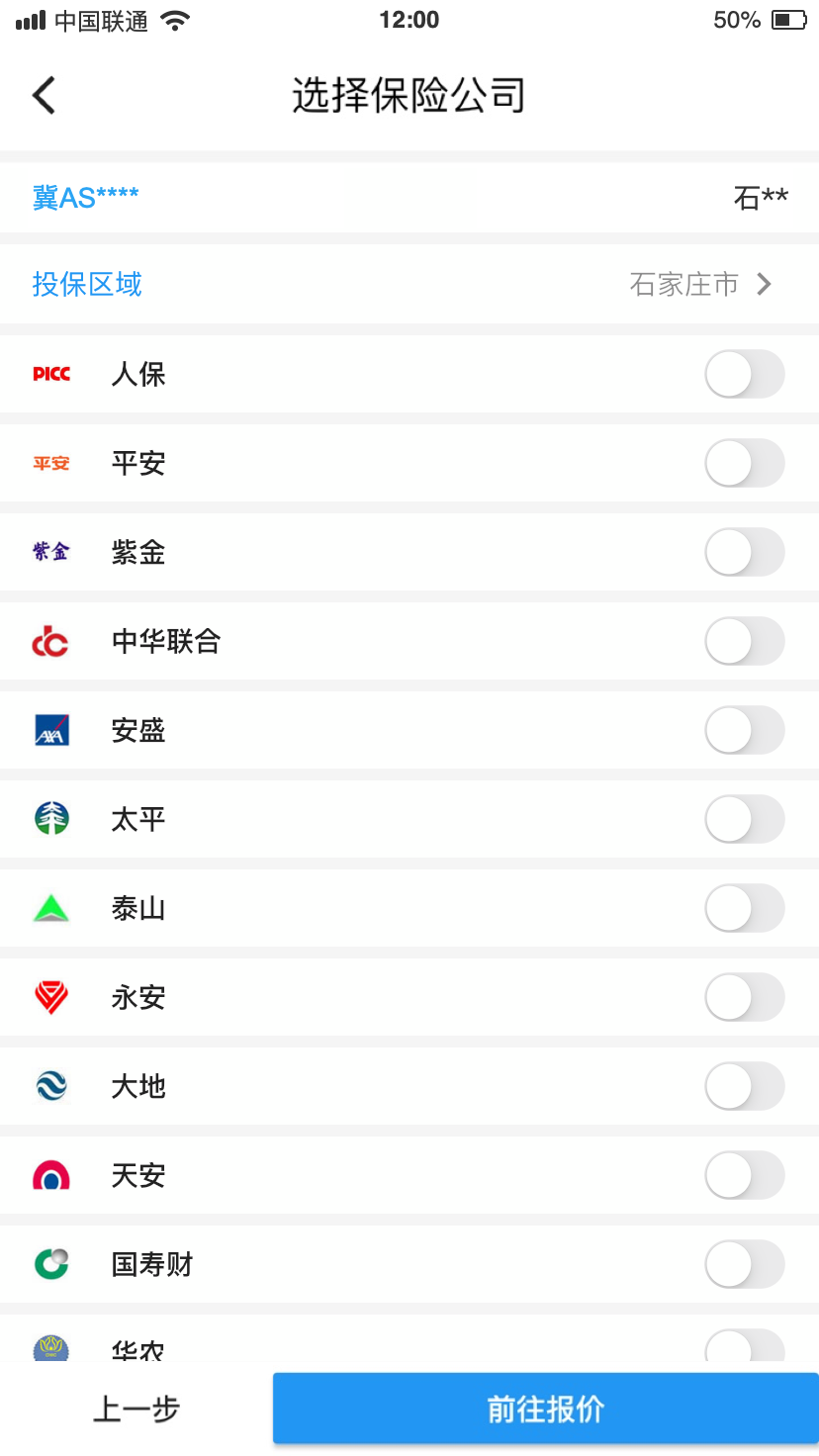Toggle the 泰山 switch
This screenshot has width=819, height=1456.
pyautogui.click(x=745, y=909)
